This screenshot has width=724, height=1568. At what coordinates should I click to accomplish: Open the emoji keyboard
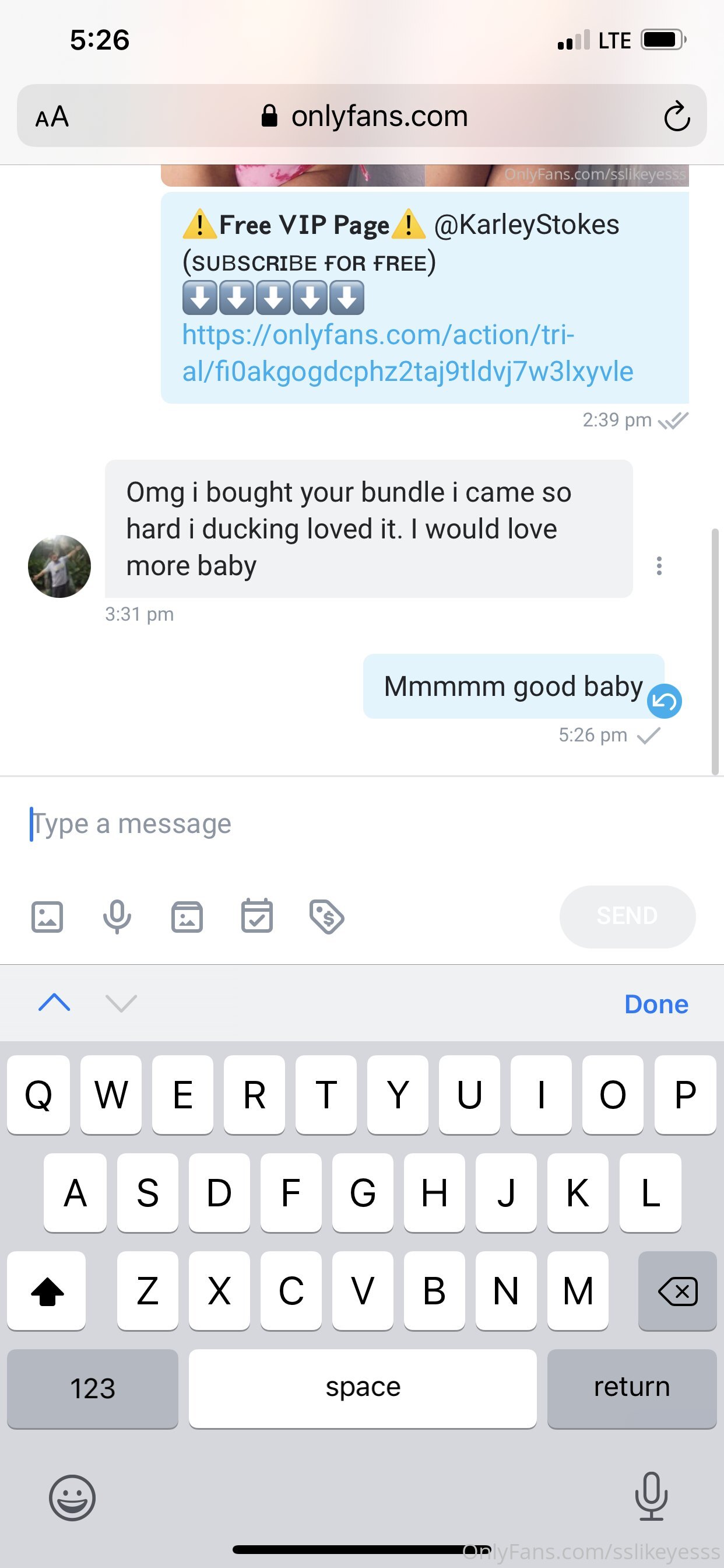coord(72,1498)
